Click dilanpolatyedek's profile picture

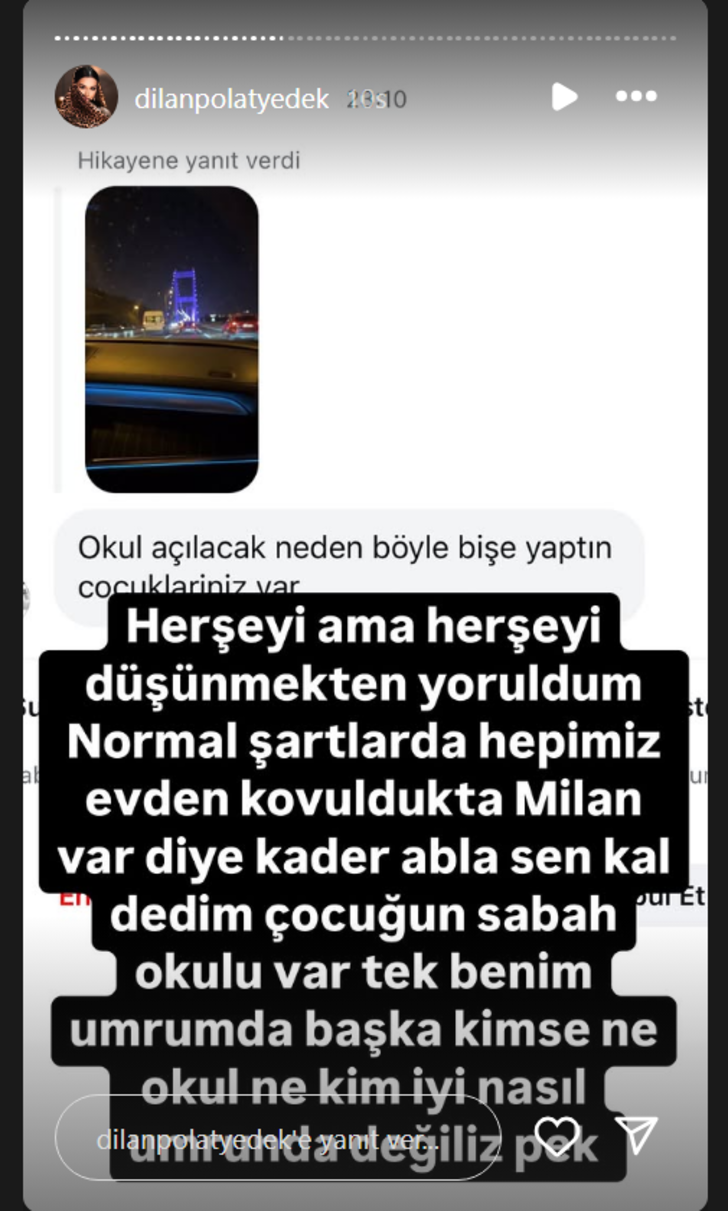click(x=86, y=96)
